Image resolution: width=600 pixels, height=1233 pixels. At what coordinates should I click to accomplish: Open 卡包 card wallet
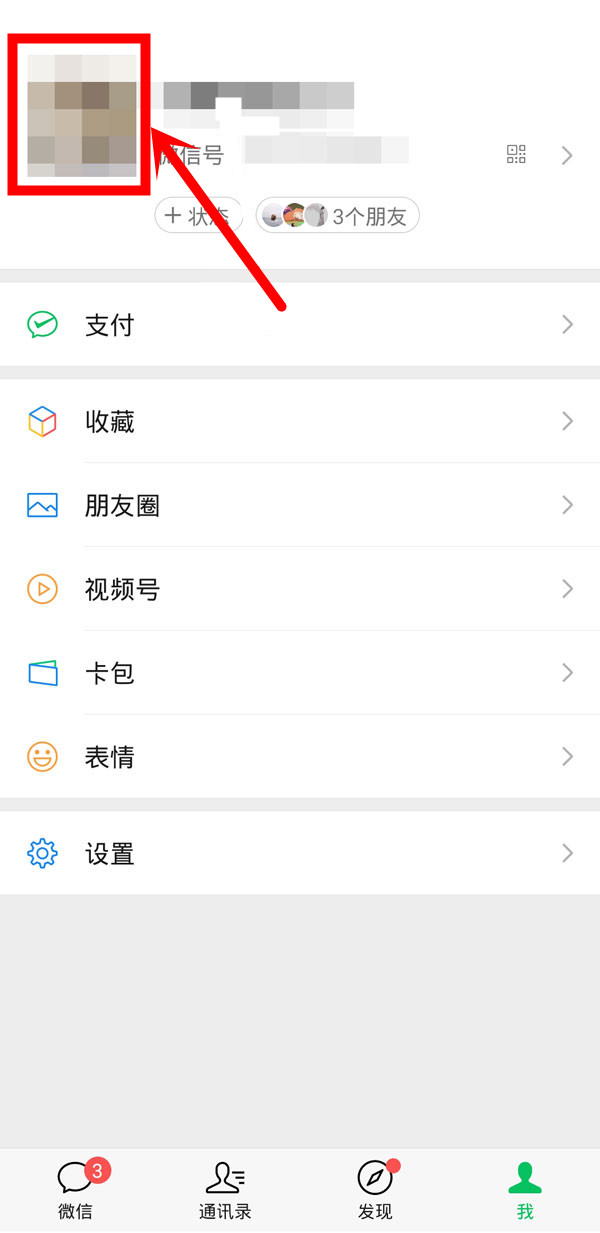300,673
